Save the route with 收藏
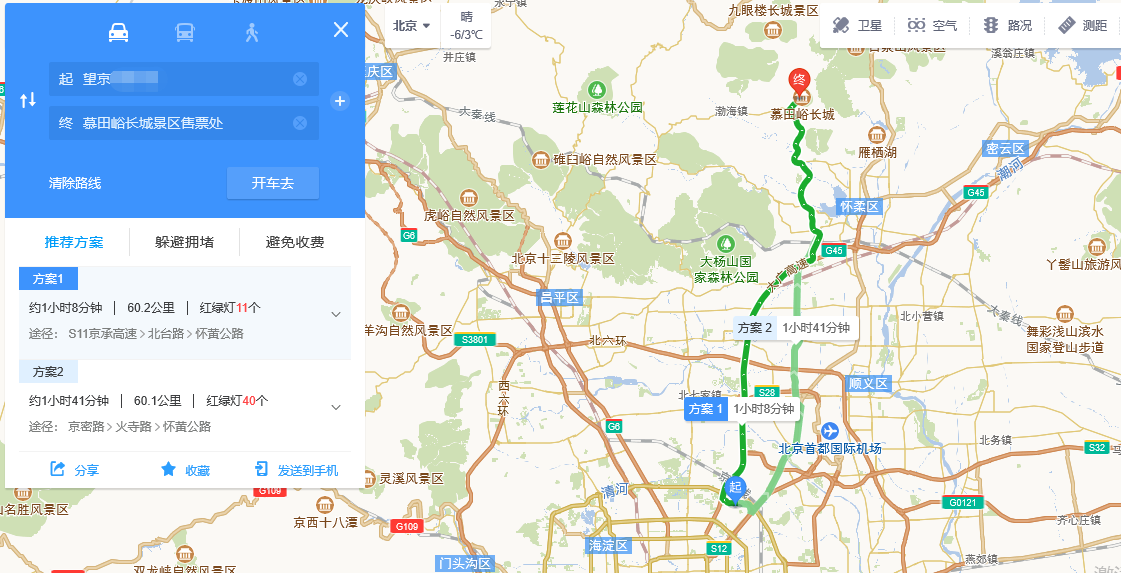Screen dimensions: 1121x573 point(185,470)
